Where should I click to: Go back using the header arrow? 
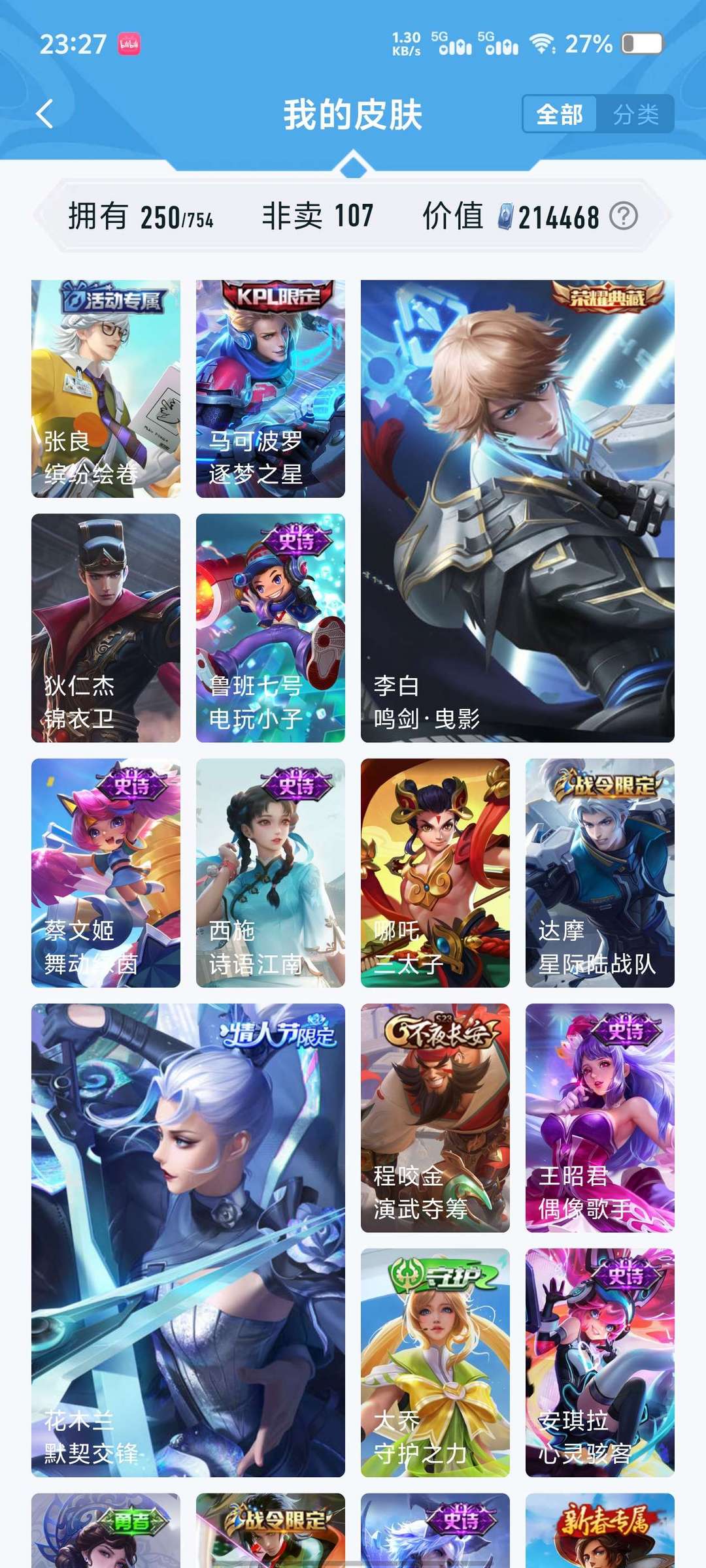pos(44,114)
